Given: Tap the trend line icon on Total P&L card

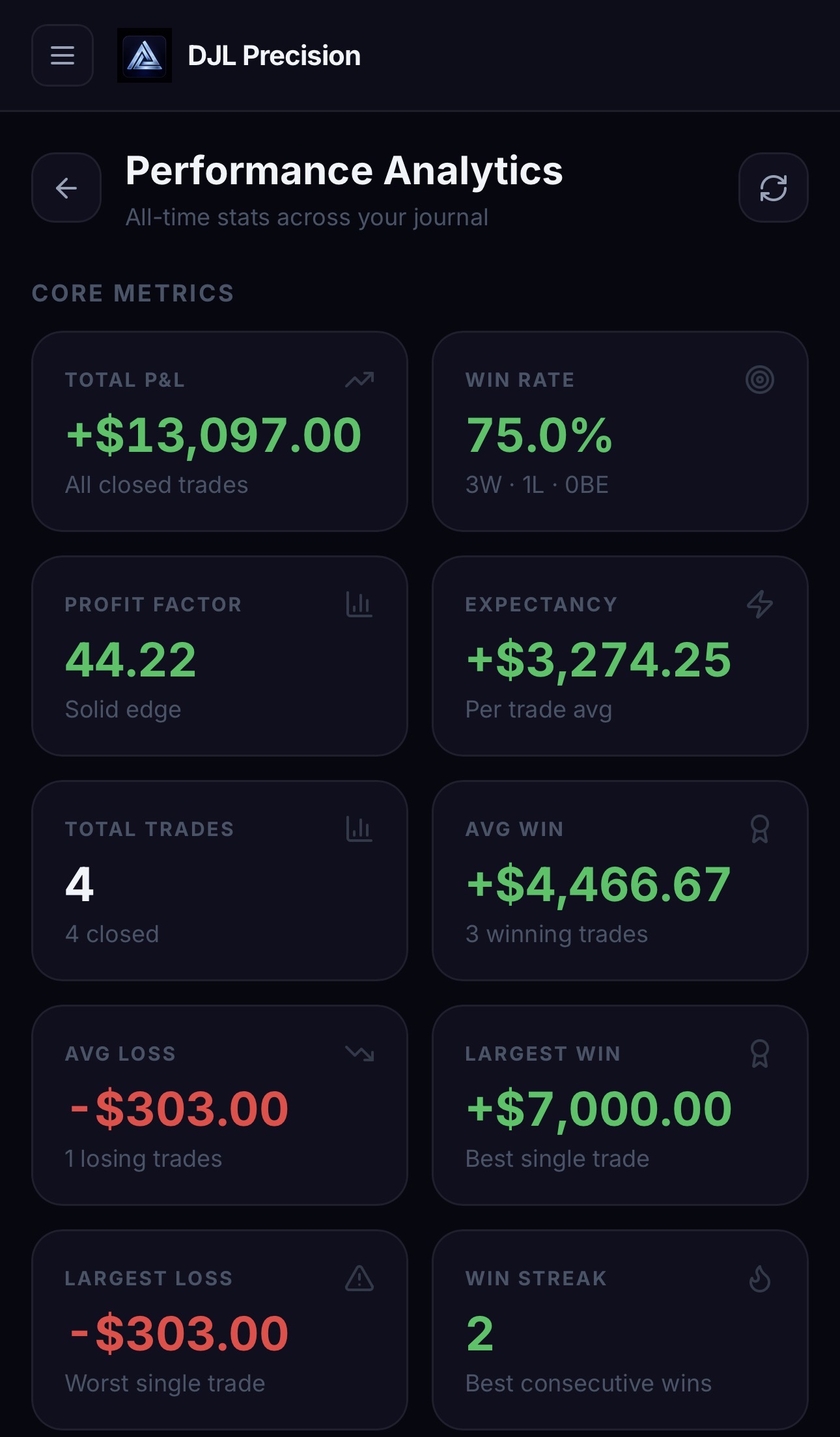Looking at the screenshot, I should coord(359,380).
